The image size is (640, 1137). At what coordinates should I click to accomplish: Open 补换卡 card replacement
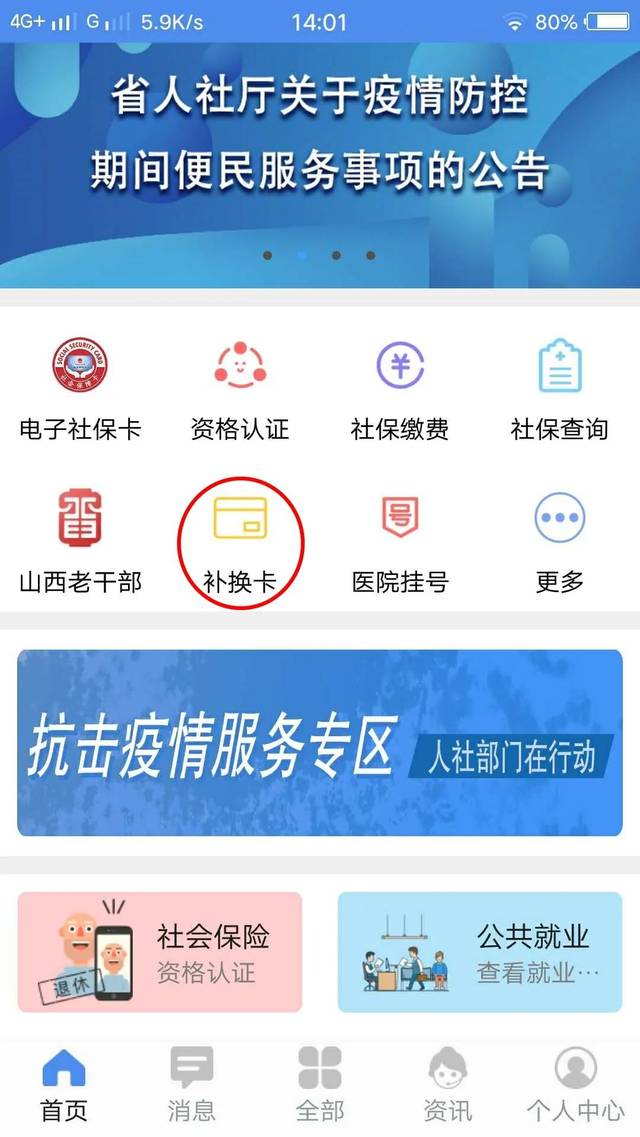[240, 542]
